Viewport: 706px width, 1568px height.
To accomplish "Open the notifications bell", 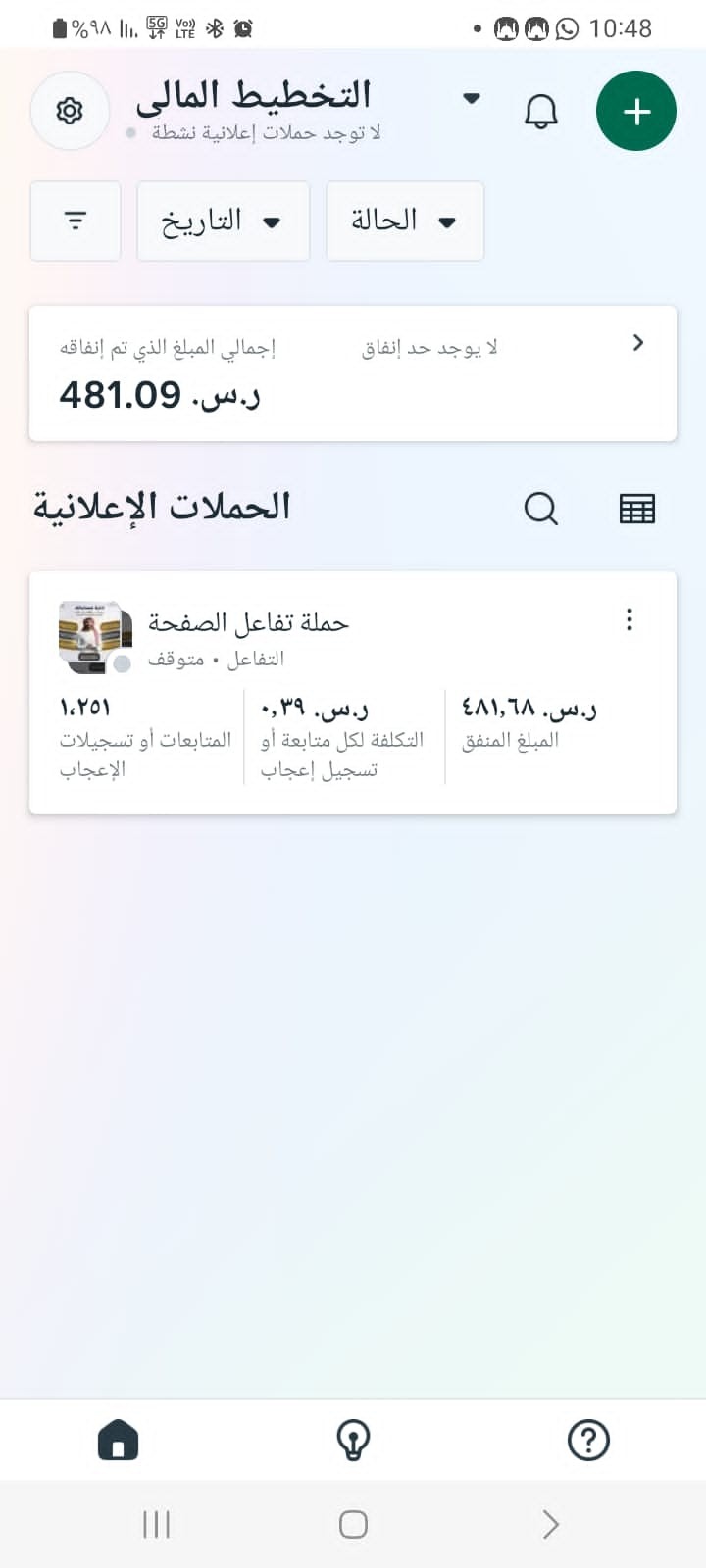I will click(540, 112).
